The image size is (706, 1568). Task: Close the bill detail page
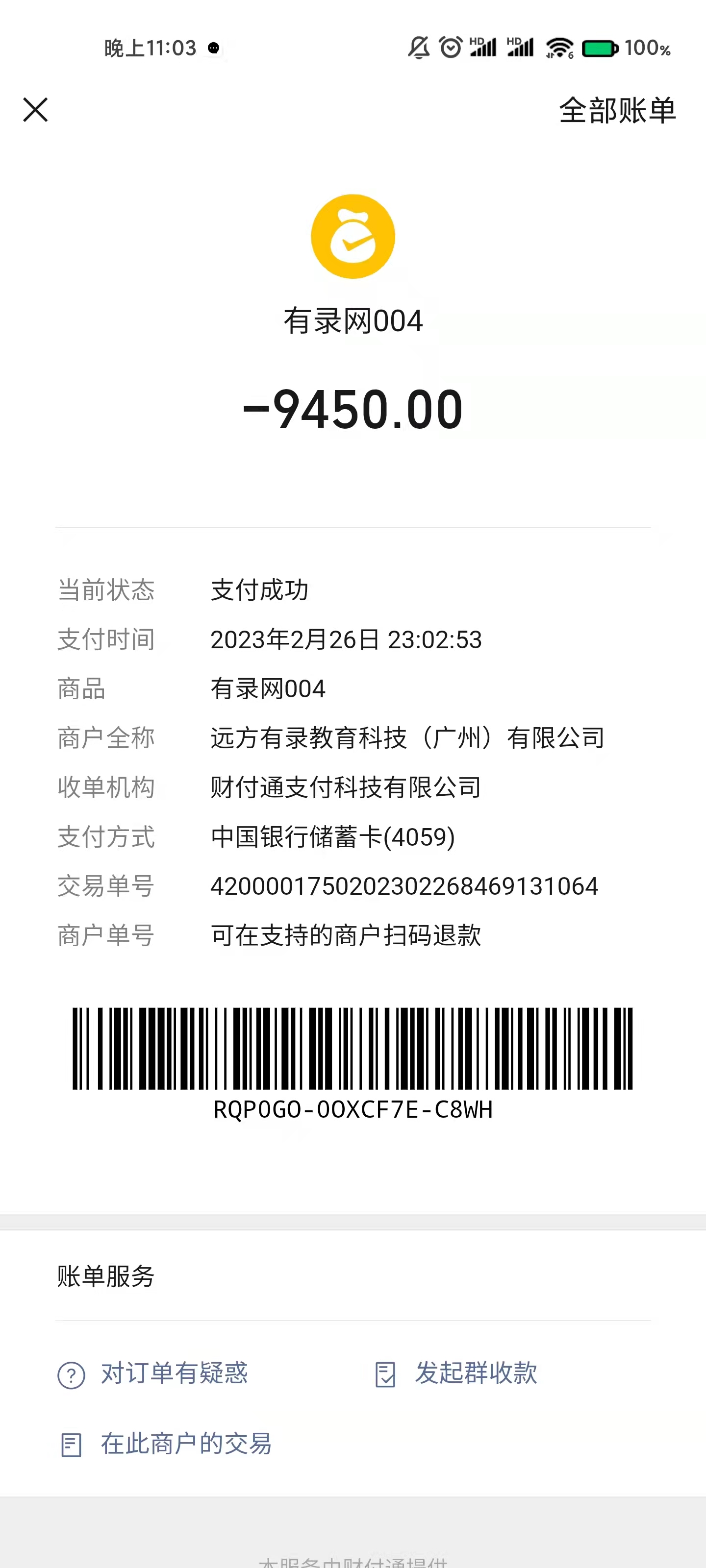[x=35, y=110]
